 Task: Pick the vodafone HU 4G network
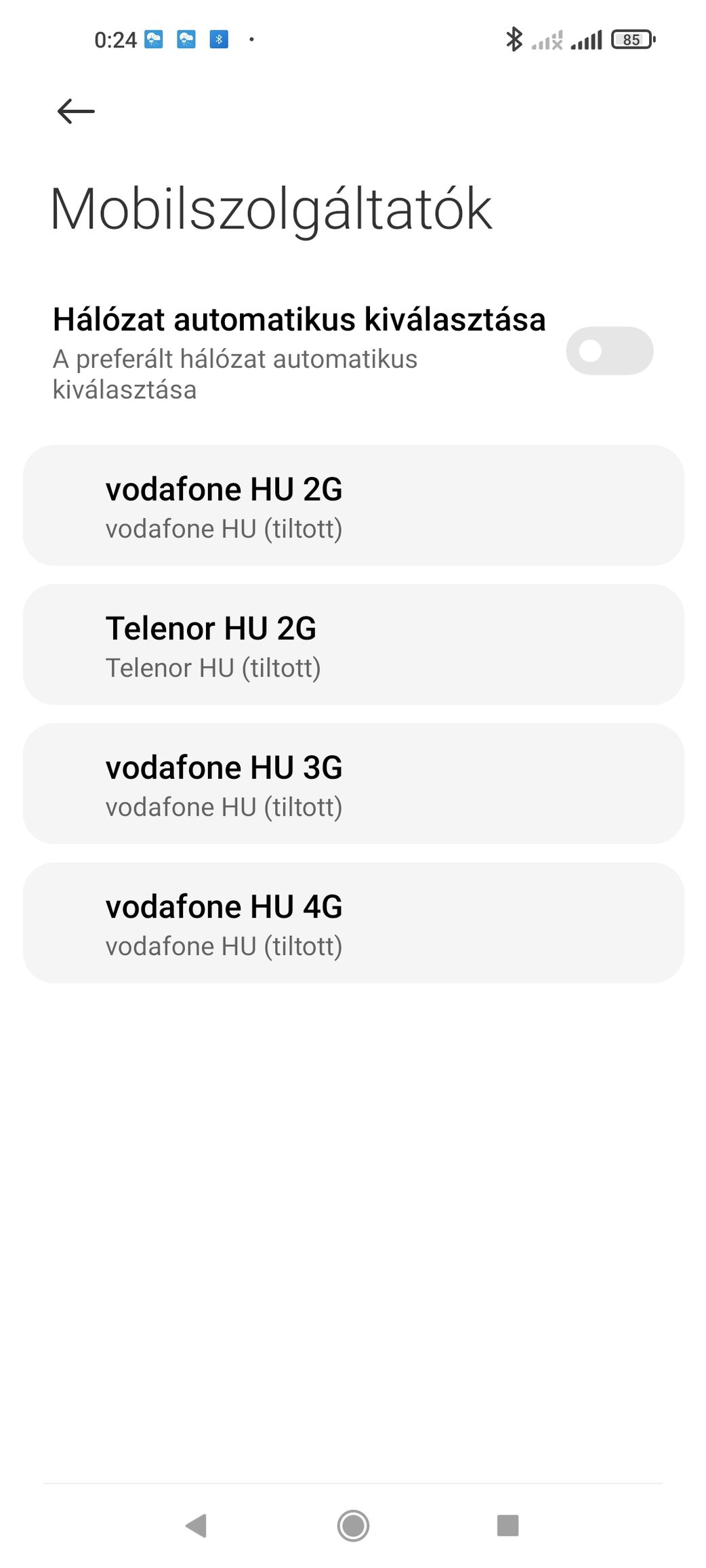click(x=353, y=923)
